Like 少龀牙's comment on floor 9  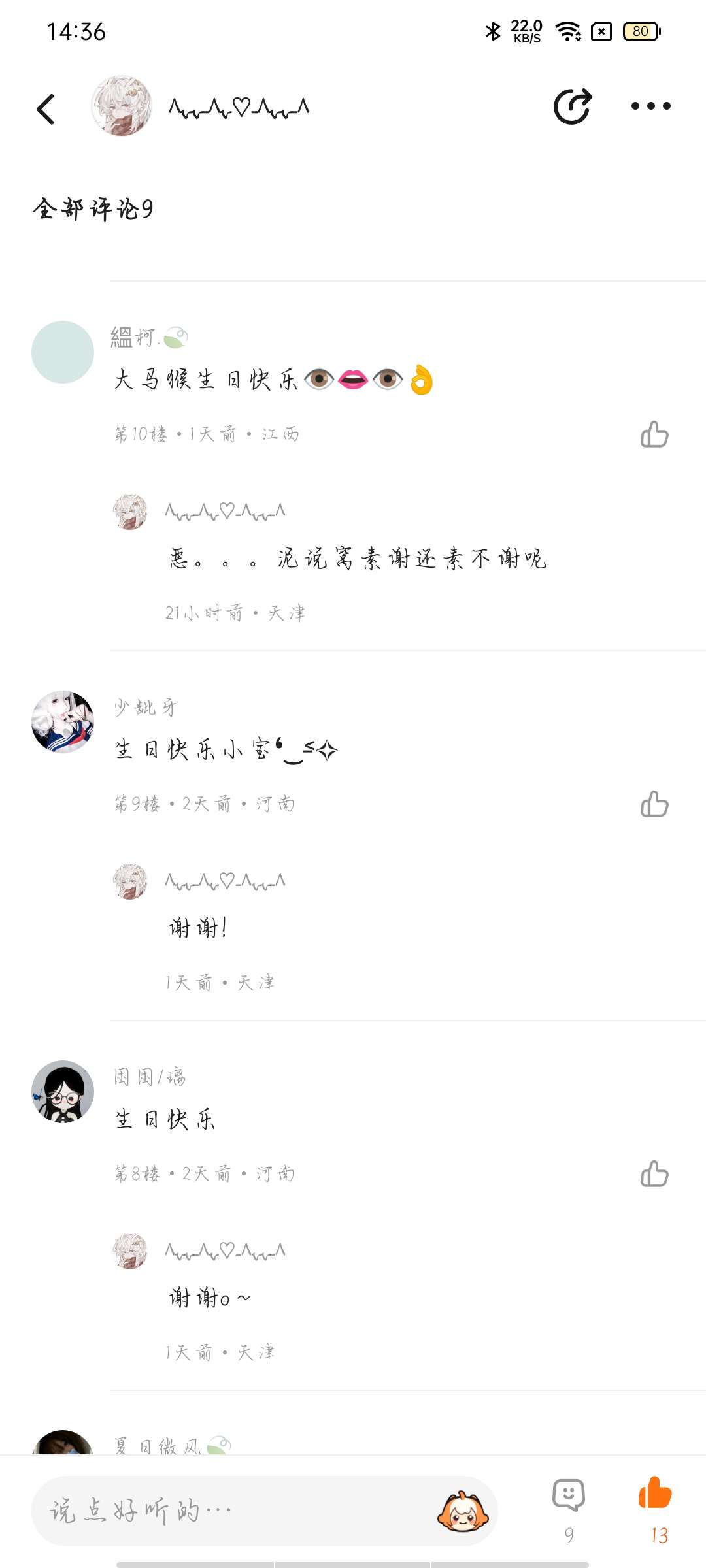pyautogui.click(x=654, y=804)
